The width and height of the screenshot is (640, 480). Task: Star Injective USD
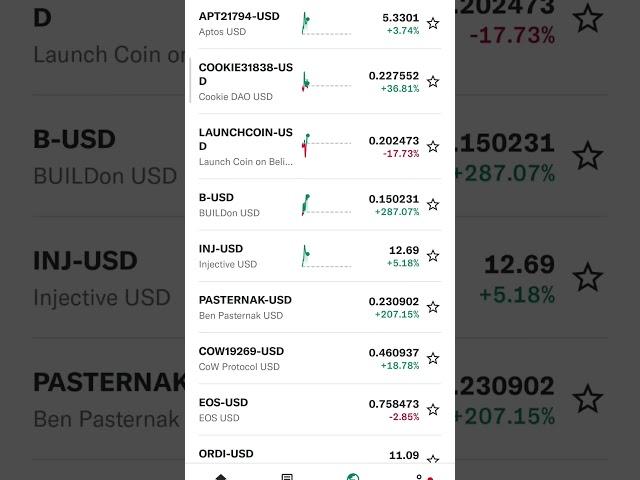tap(433, 256)
